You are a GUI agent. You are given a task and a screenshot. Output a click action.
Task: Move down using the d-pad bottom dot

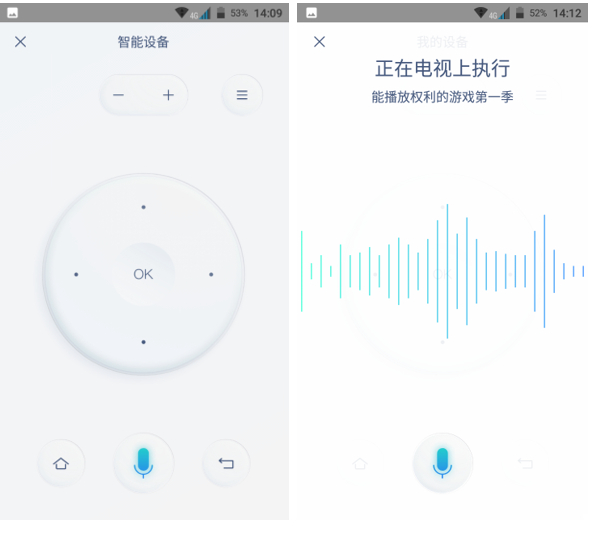[x=143, y=342]
